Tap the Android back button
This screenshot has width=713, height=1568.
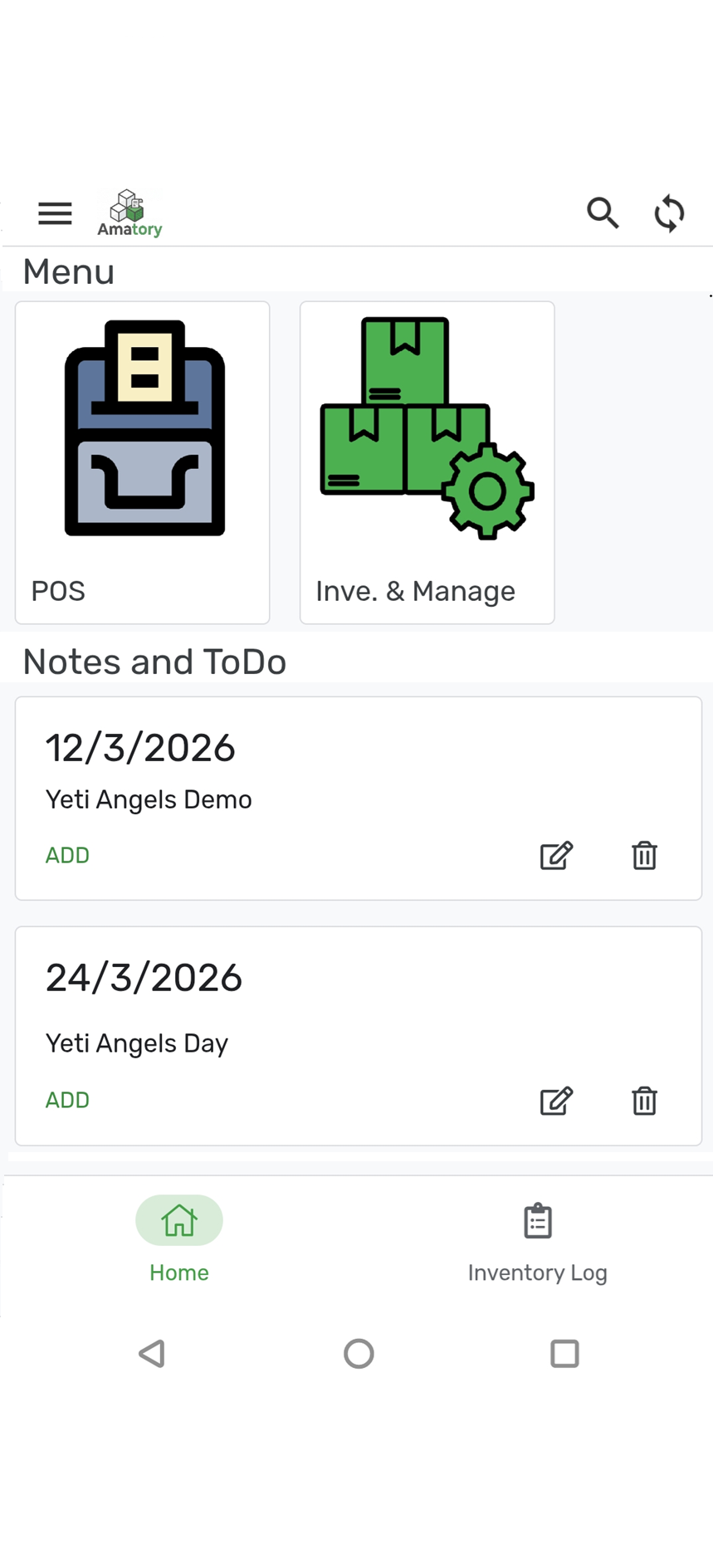coord(152,1354)
